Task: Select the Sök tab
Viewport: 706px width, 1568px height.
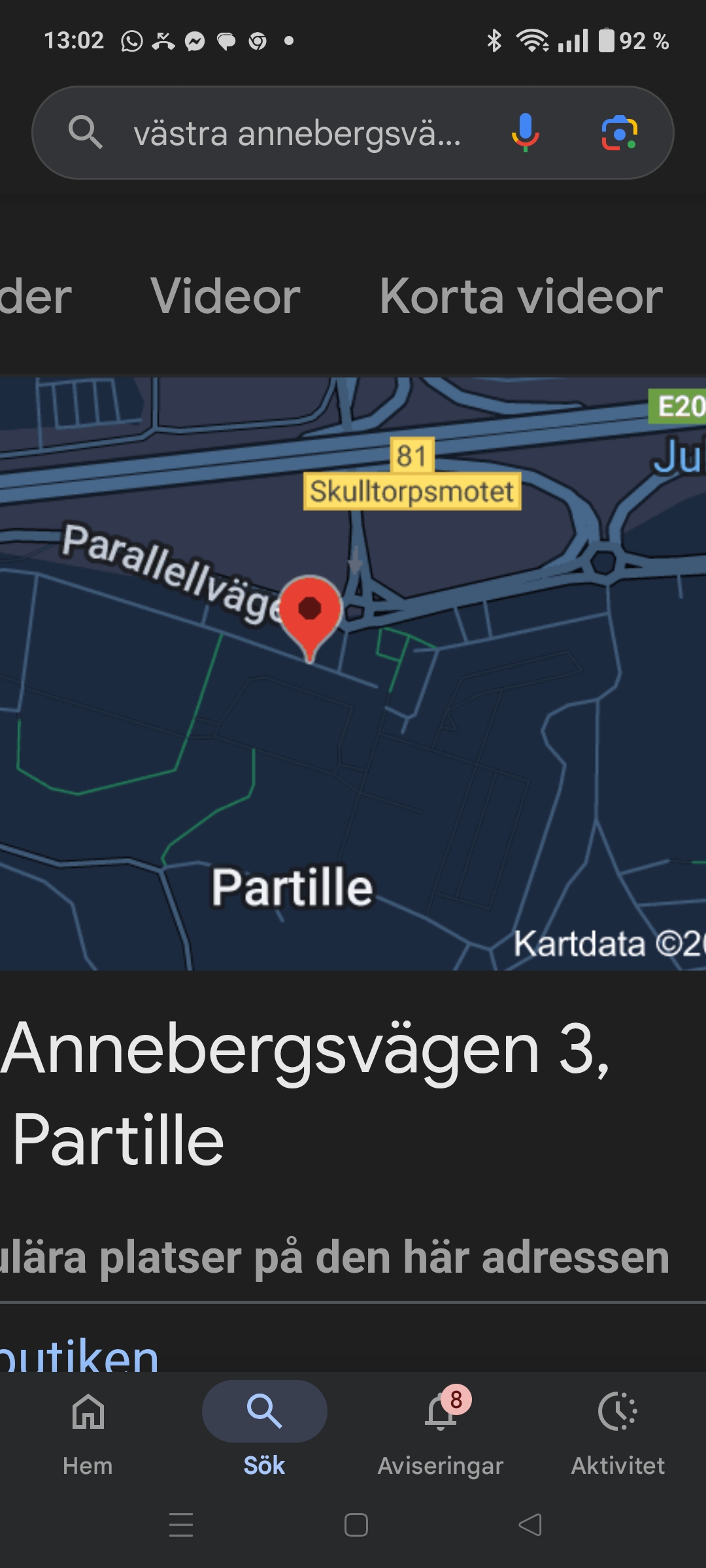Action: pyautogui.click(x=264, y=1429)
